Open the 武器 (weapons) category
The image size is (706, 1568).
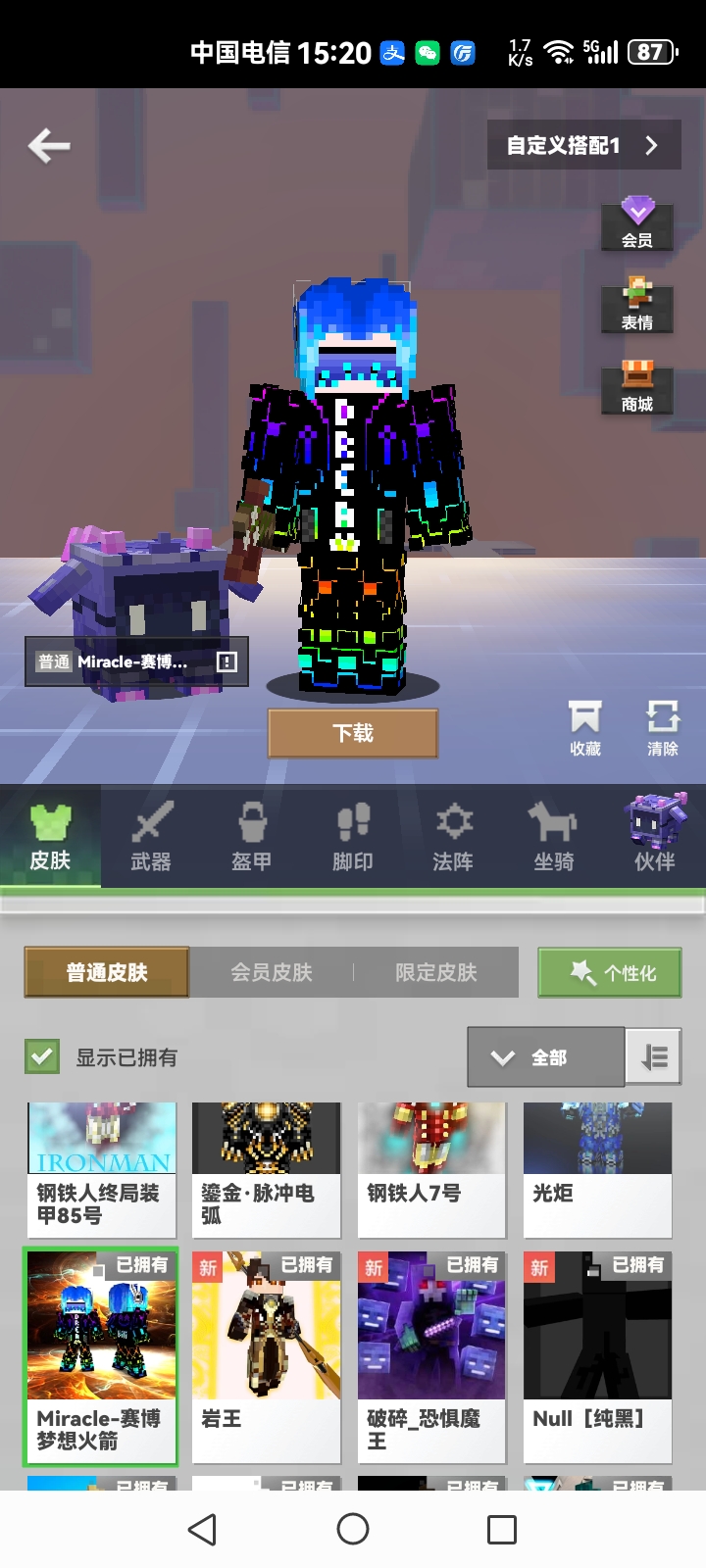(151, 838)
